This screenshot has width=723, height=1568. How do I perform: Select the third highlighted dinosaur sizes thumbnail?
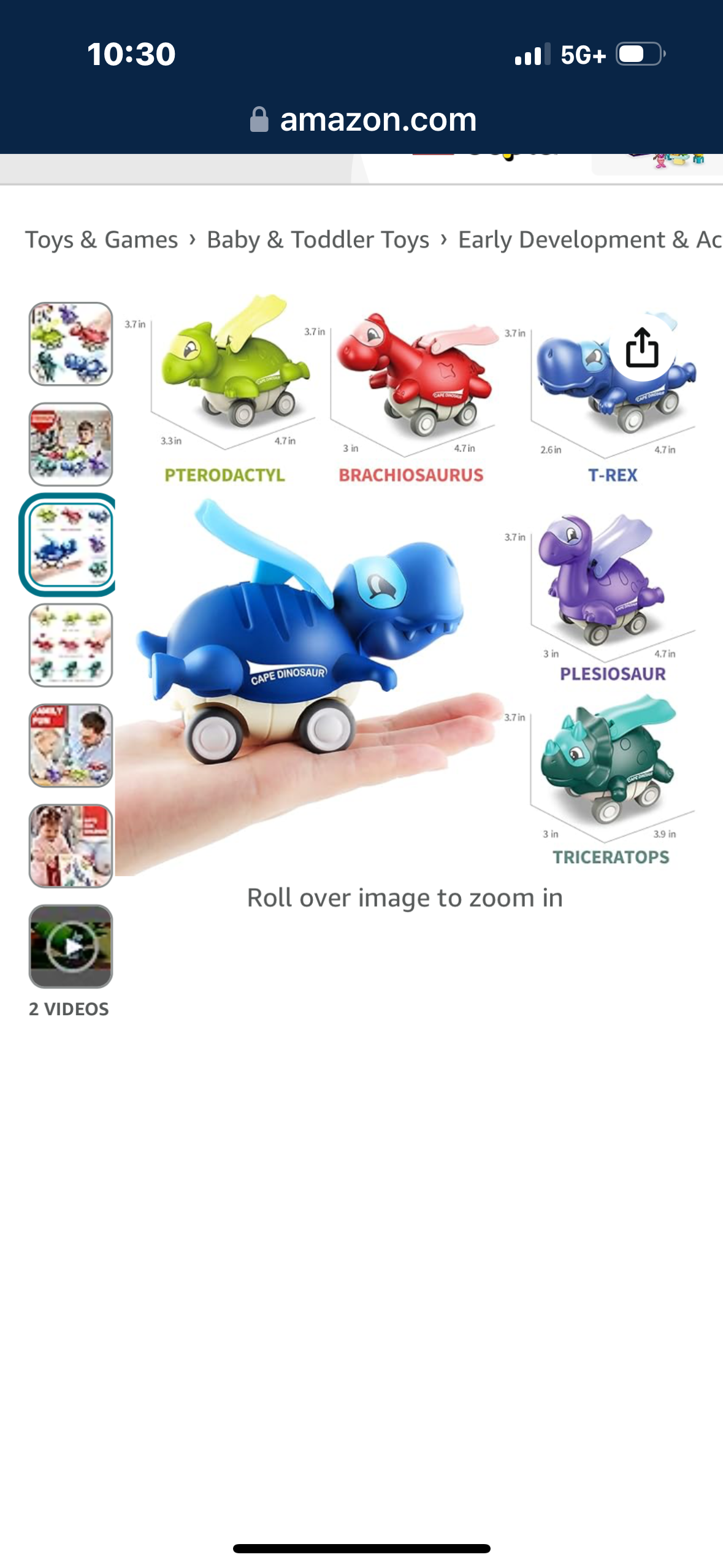[x=71, y=545]
